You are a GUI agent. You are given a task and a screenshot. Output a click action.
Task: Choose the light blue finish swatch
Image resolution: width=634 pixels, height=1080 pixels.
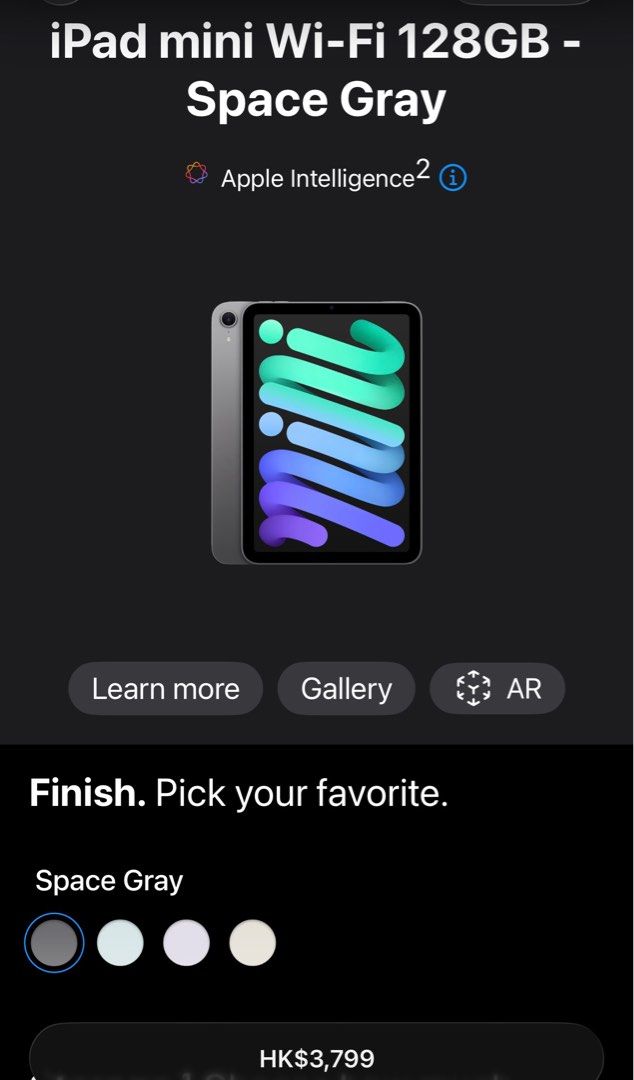pos(120,943)
